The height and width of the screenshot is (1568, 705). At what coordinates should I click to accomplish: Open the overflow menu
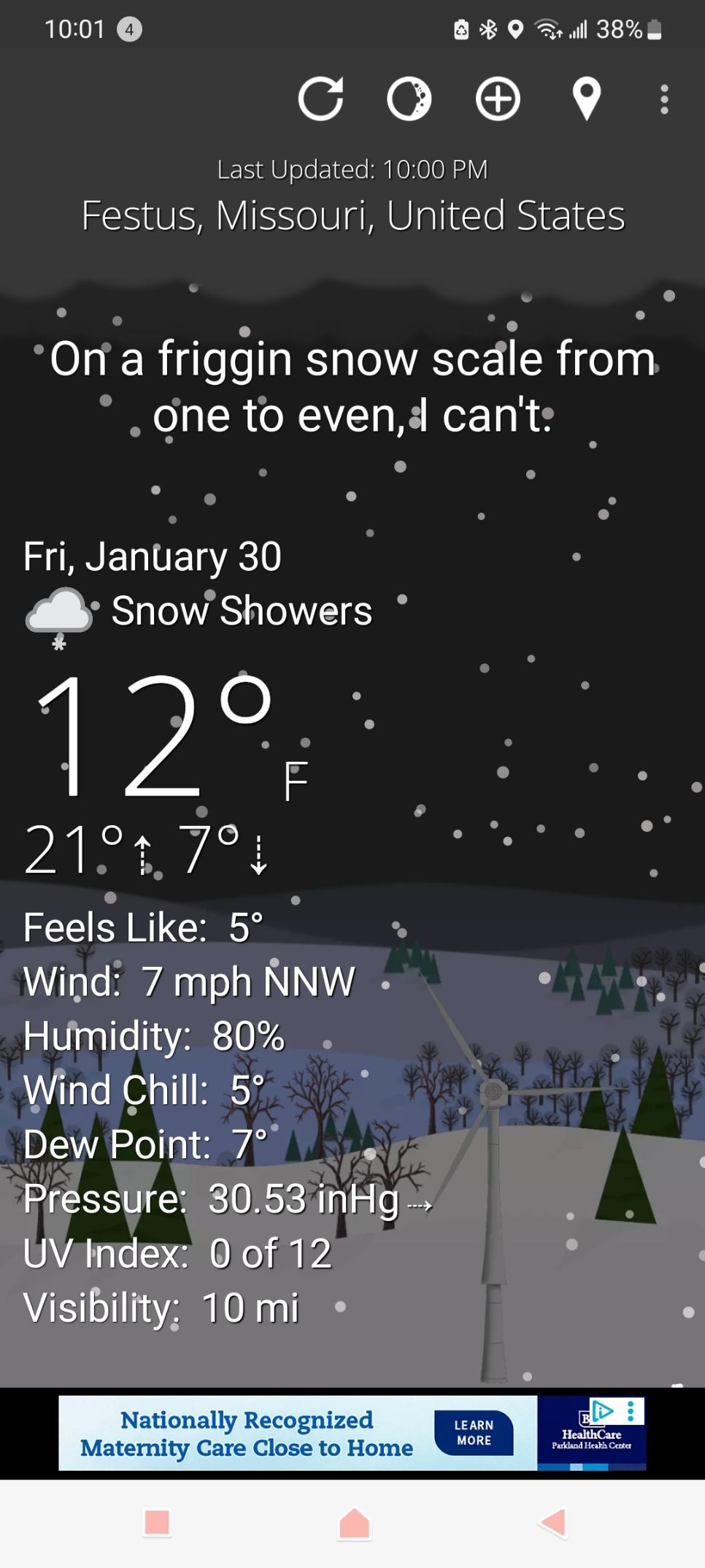(x=664, y=99)
